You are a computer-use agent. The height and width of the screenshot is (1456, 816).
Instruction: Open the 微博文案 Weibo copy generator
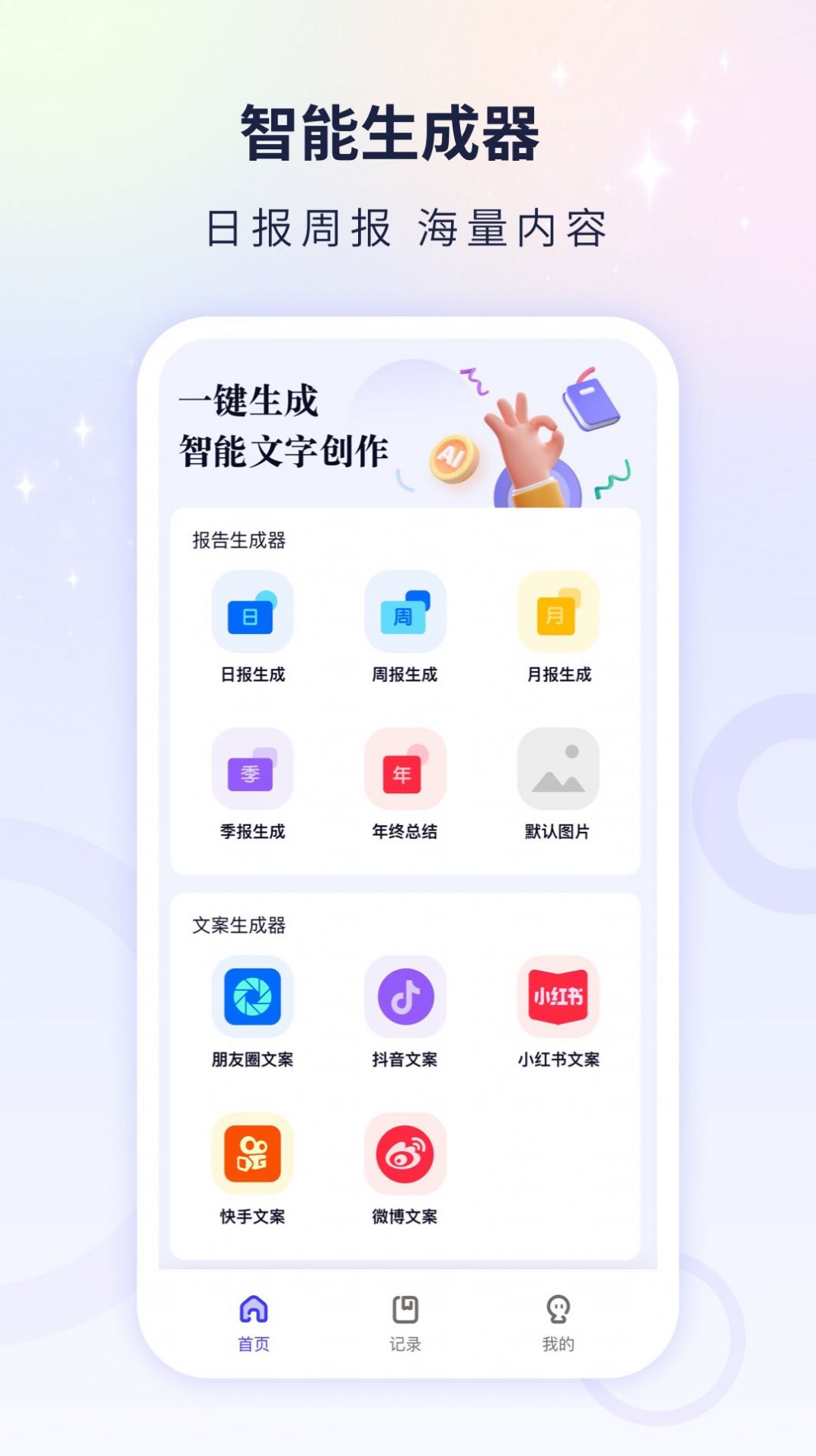coord(406,1153)
